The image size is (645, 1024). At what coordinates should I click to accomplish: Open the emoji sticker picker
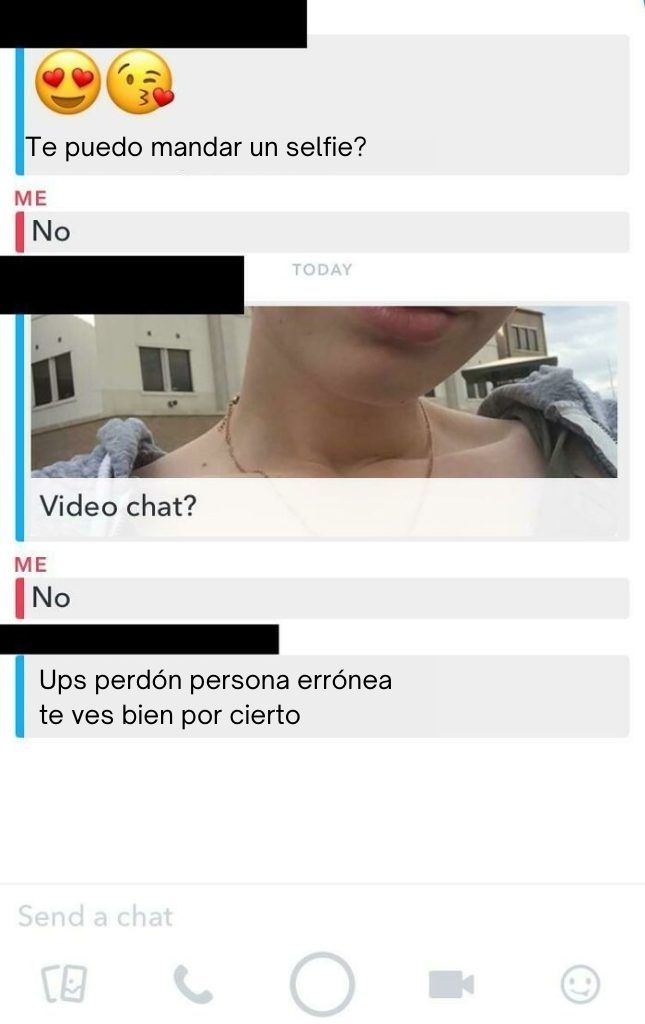click(580, 985)
